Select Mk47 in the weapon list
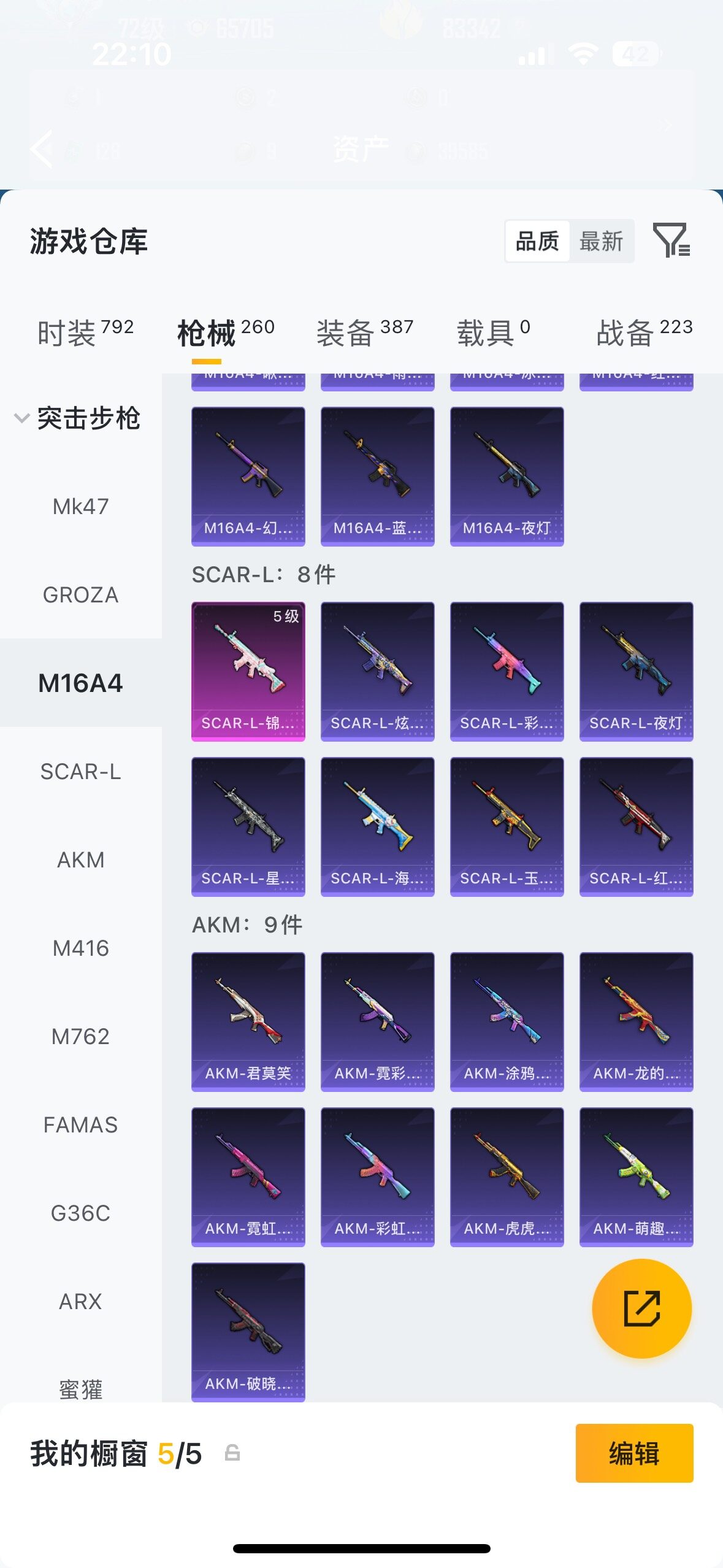This screenshot has height=1568, width=723. 81,506
